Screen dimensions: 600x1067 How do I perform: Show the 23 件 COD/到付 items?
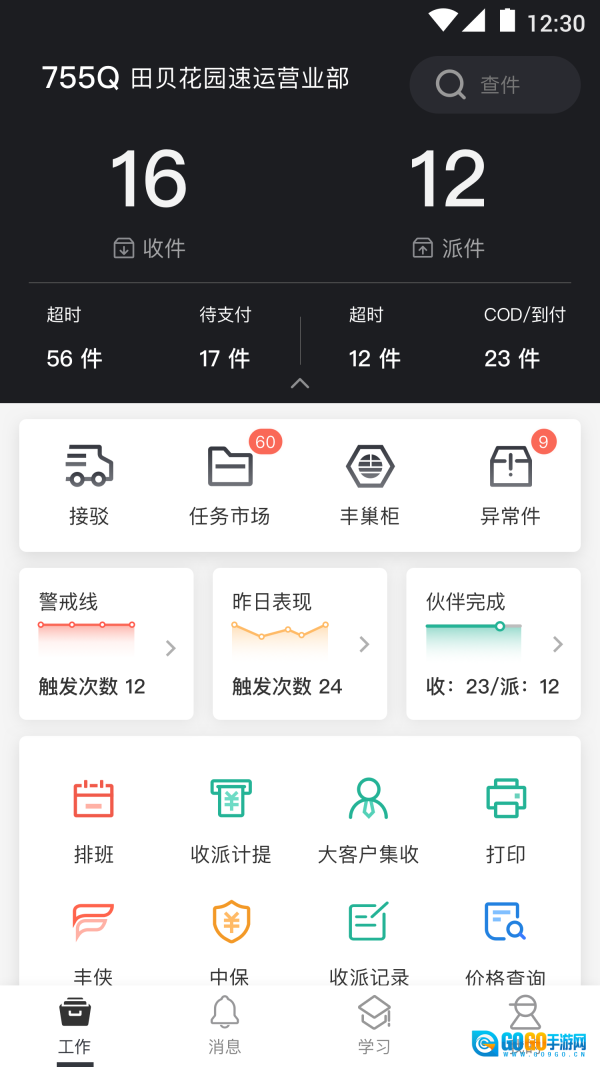click(x=520, y=338)
